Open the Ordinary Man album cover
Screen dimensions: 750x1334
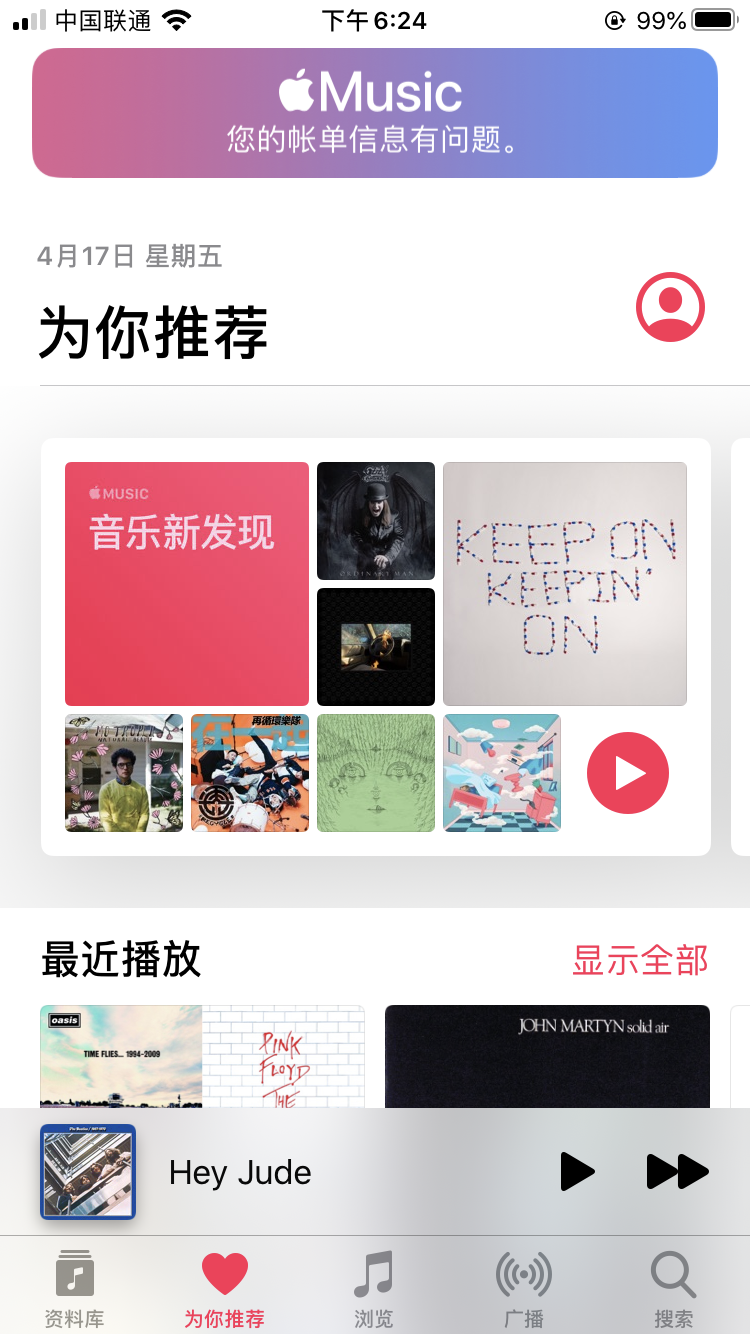click(x=376, y=521)
